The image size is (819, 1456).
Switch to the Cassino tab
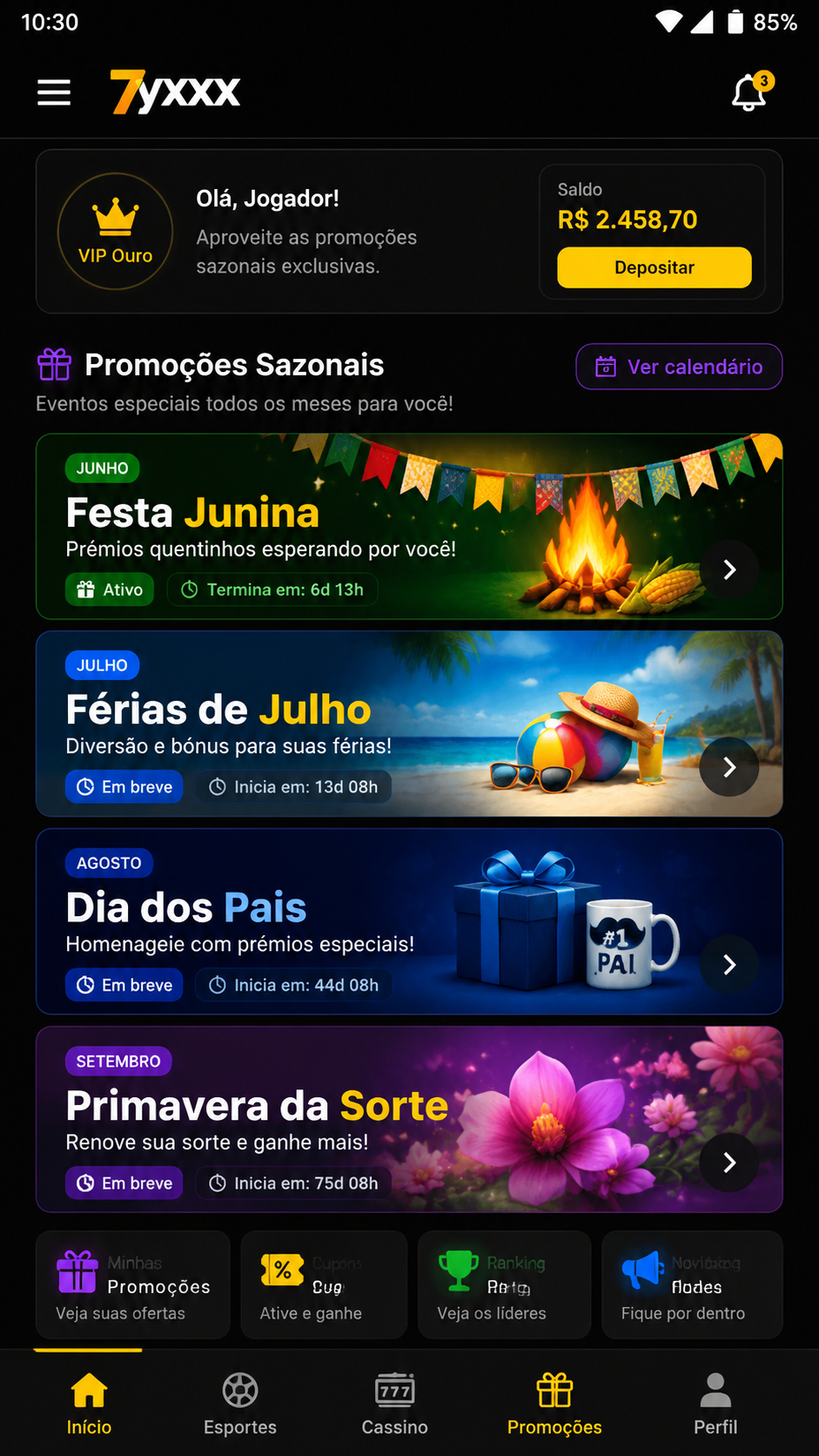(x=395, y=1404)
